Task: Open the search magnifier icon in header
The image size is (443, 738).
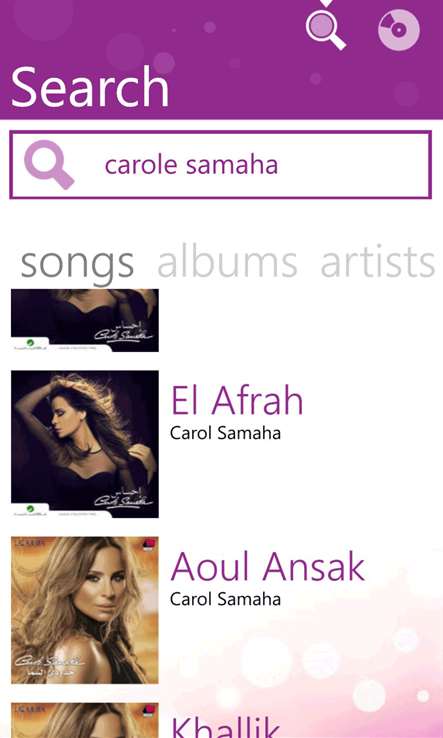Action: 326,30
